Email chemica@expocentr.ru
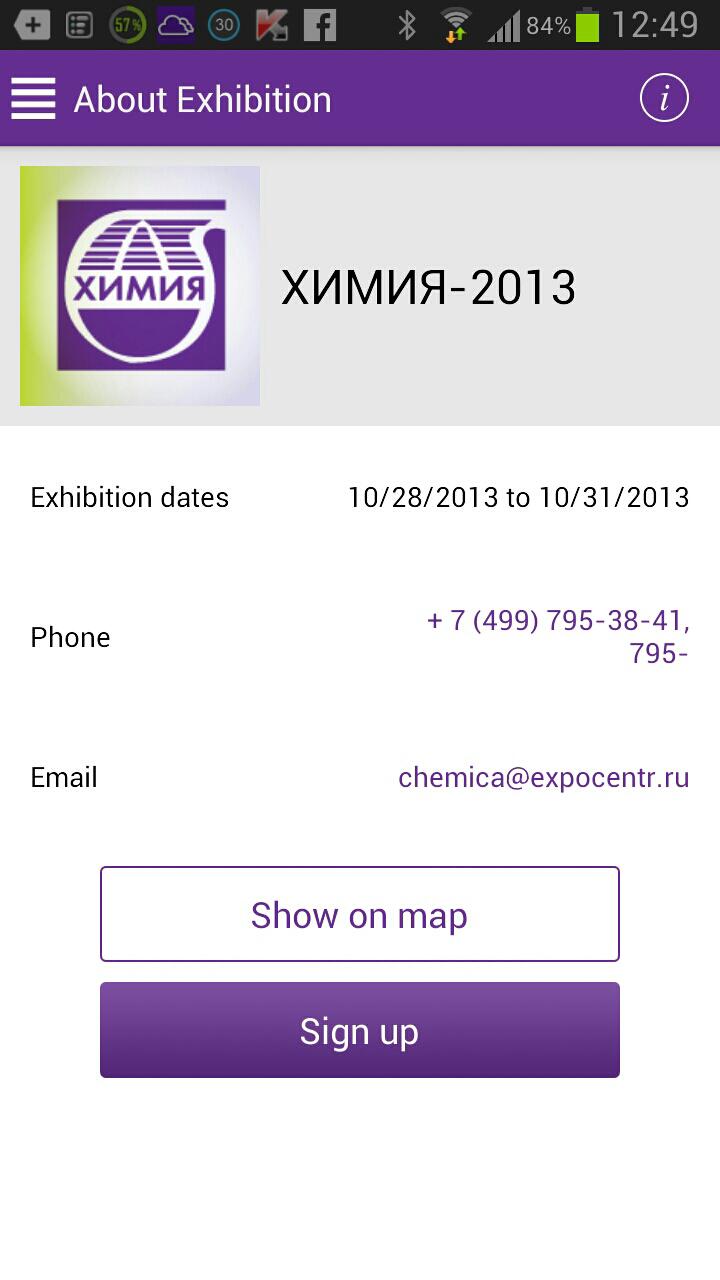This screenshot has width=720, height=1280. pyautogui.click(x=543, y=777)
